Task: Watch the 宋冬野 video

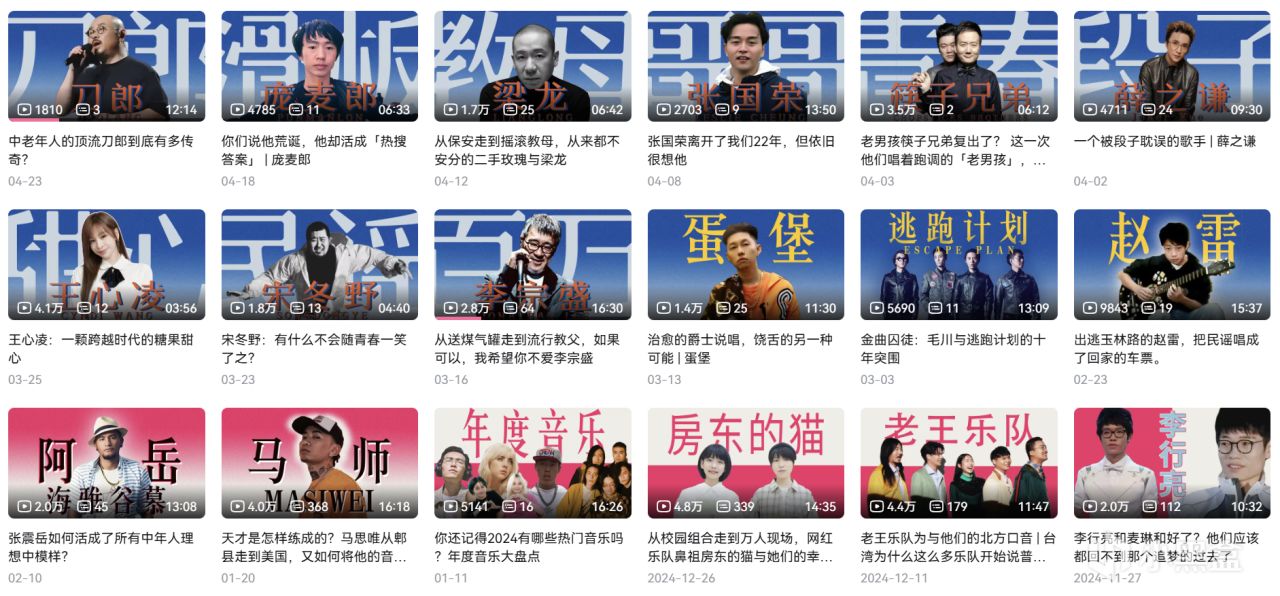Action: [319, 263]
